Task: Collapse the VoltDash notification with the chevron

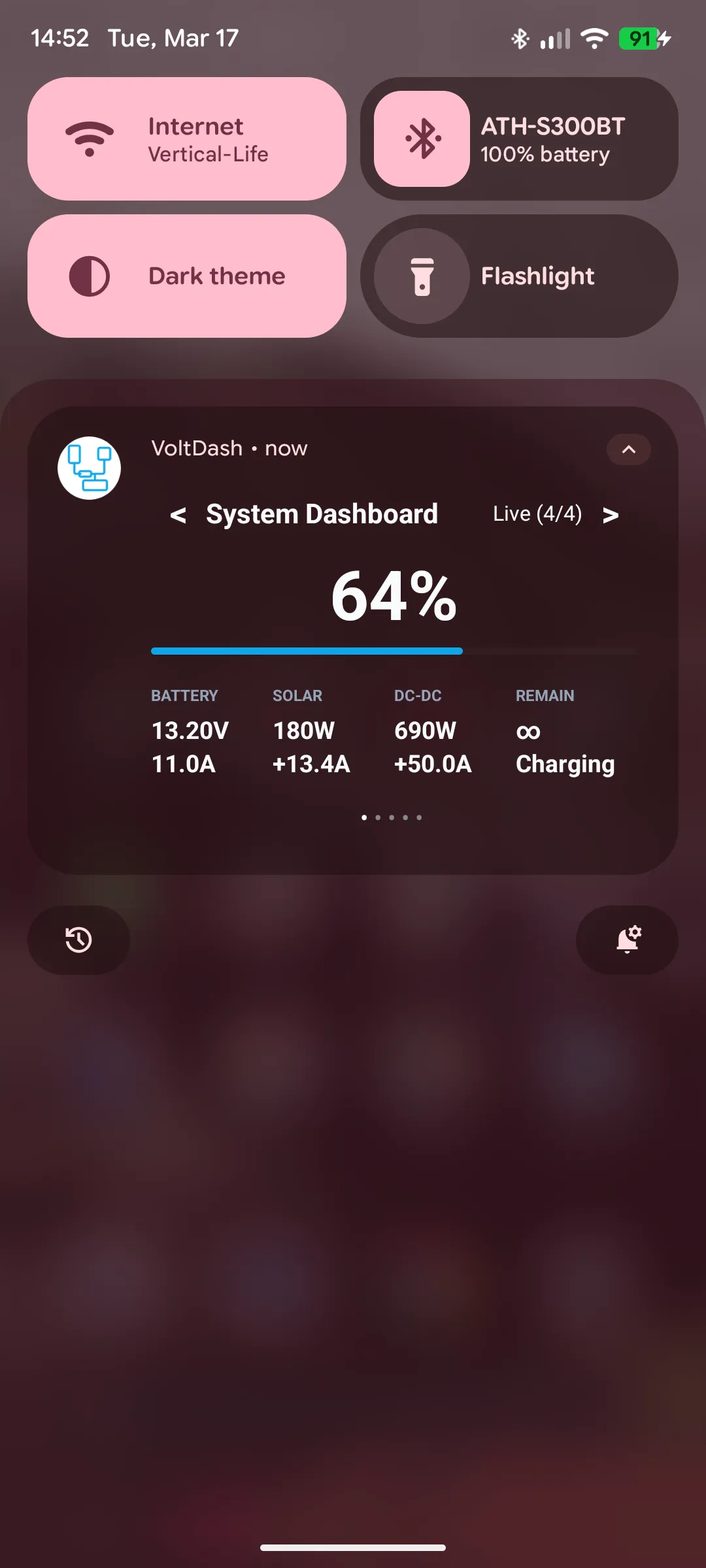Action: (x=628, y=450)
